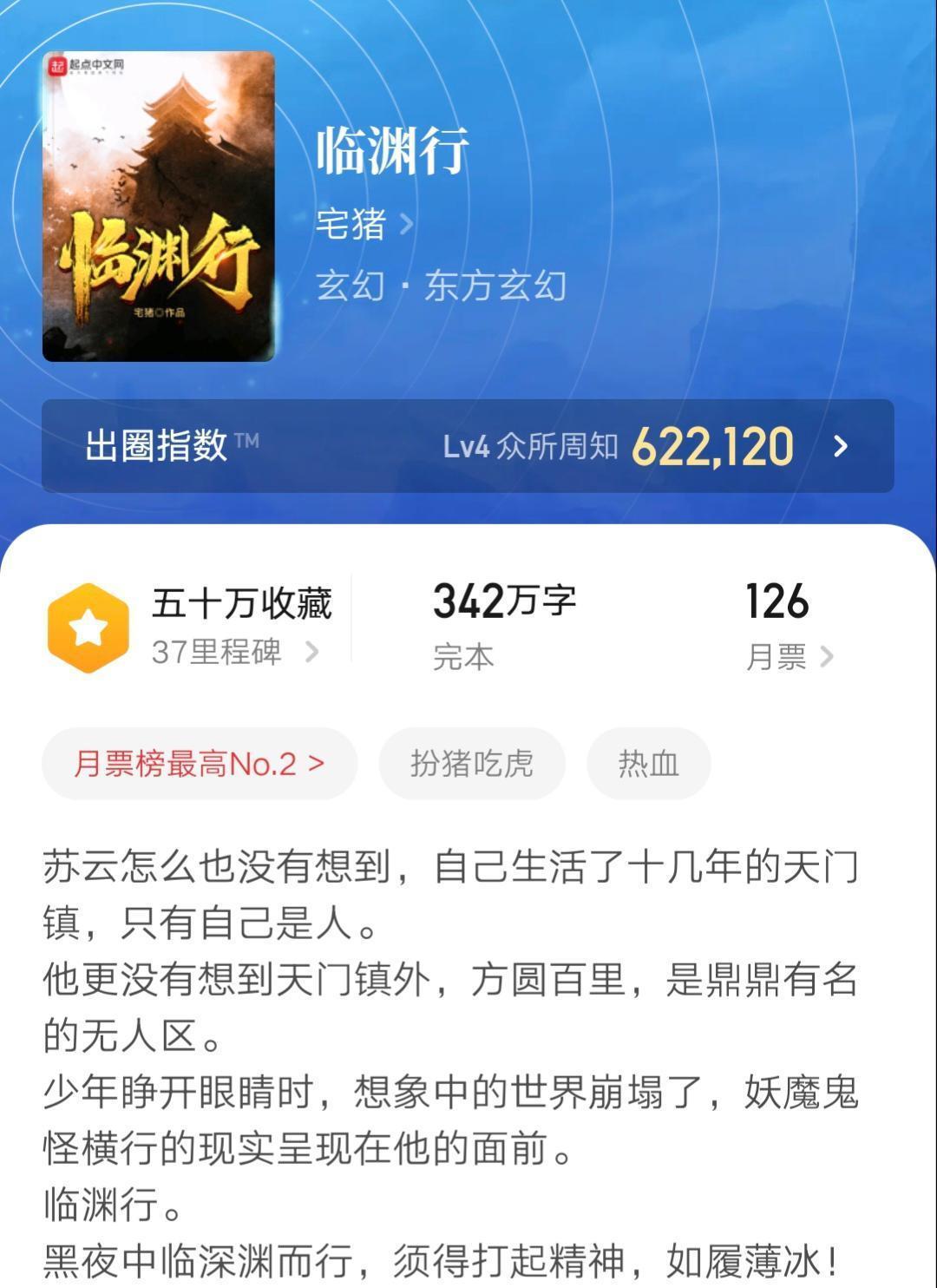Open the 临渊行 book cover image
This screenshot has width=937, height=1288.
pos(159,207)
